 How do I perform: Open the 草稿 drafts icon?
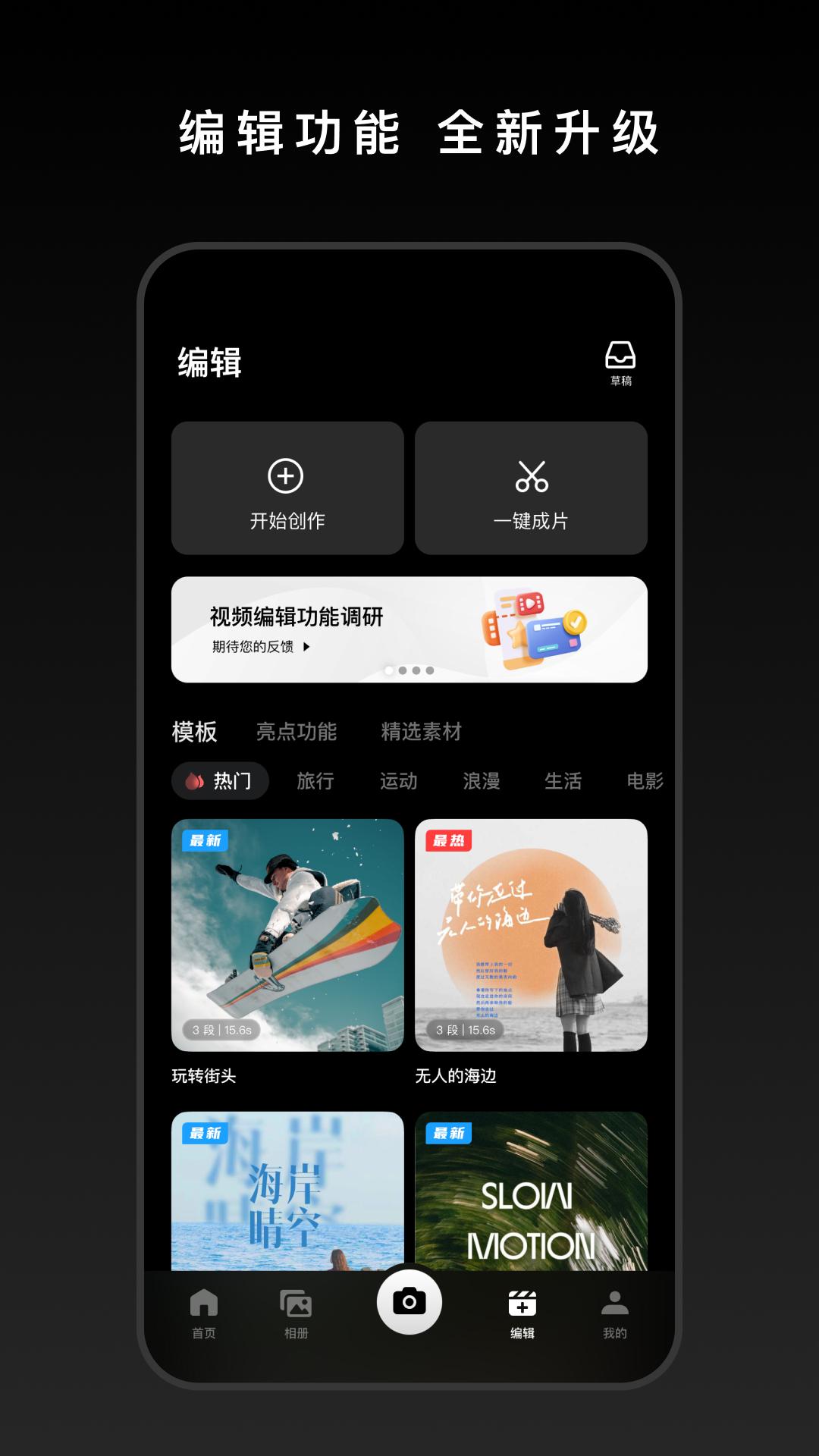(x=621, y=356)
